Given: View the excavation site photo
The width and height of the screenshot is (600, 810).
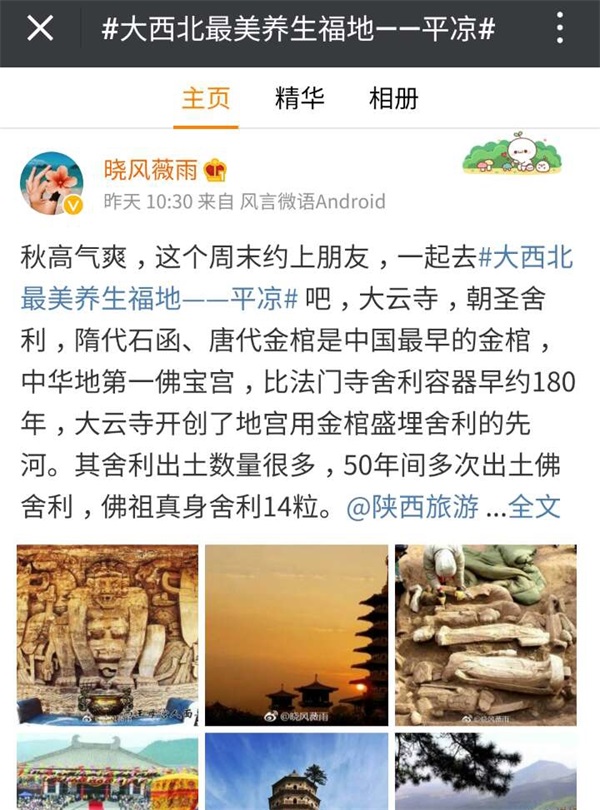Looking at the screenshot, I should point(485,634).
